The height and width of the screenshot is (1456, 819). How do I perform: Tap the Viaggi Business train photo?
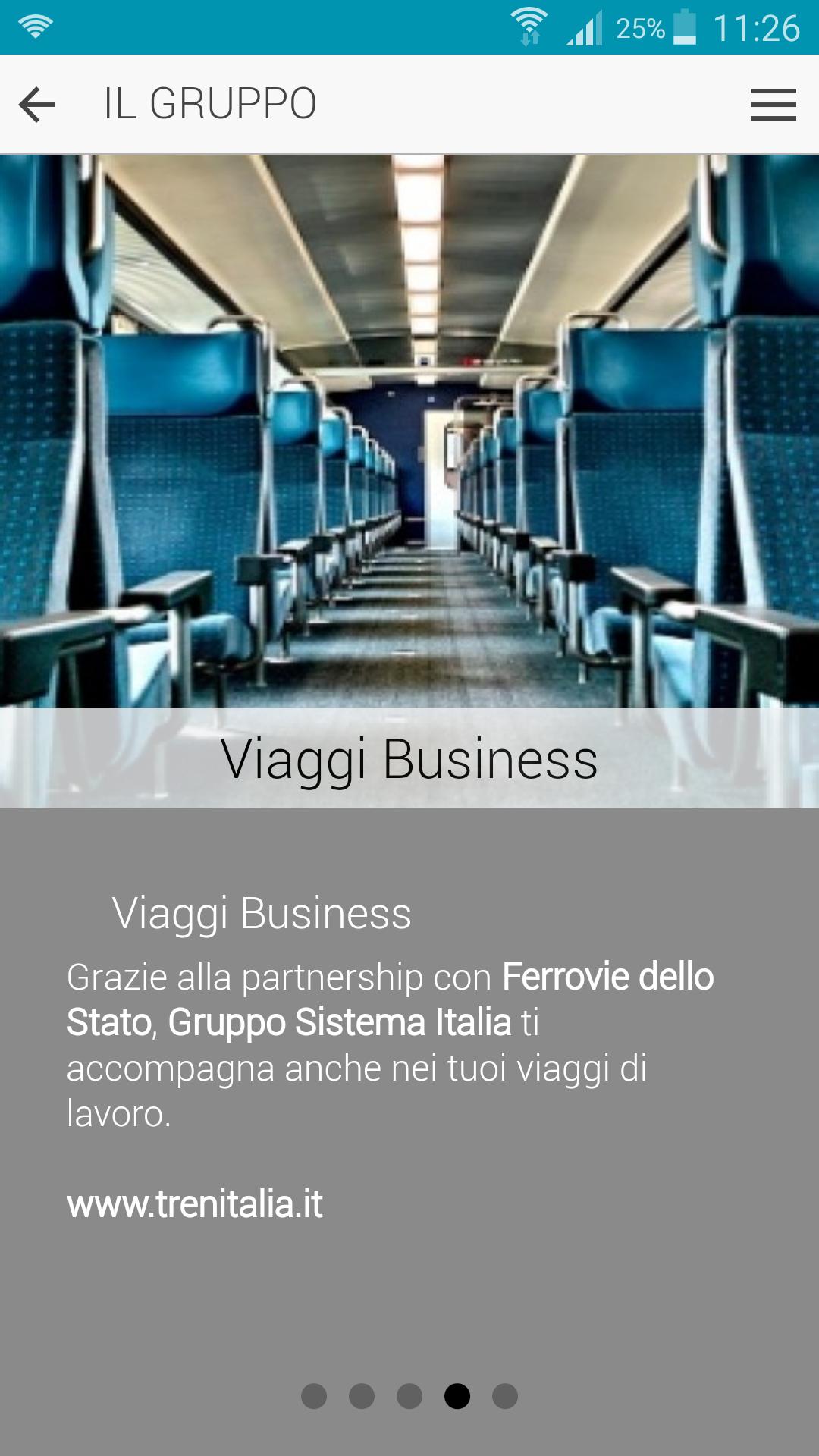click(x=409, y=432)
